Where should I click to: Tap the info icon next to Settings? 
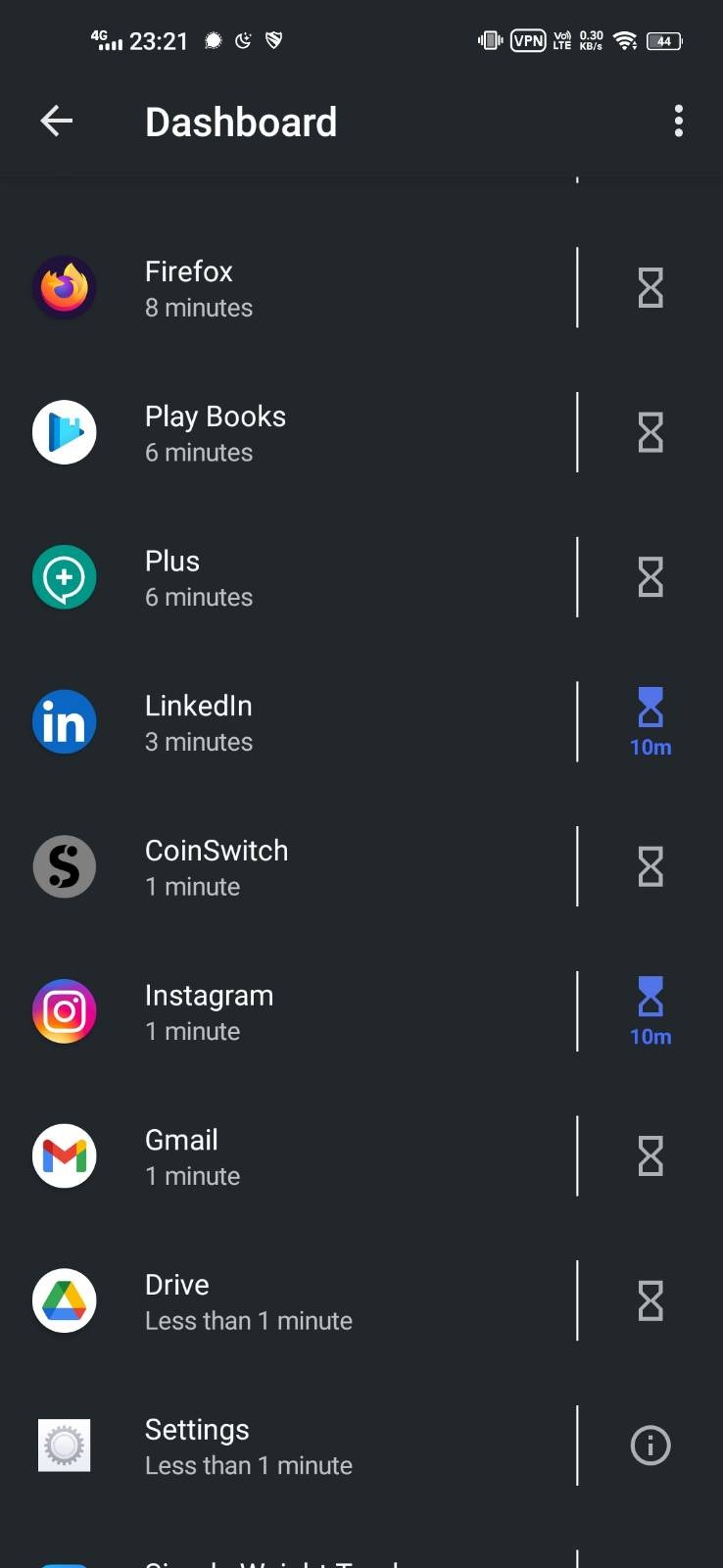tap(650, 1445)
